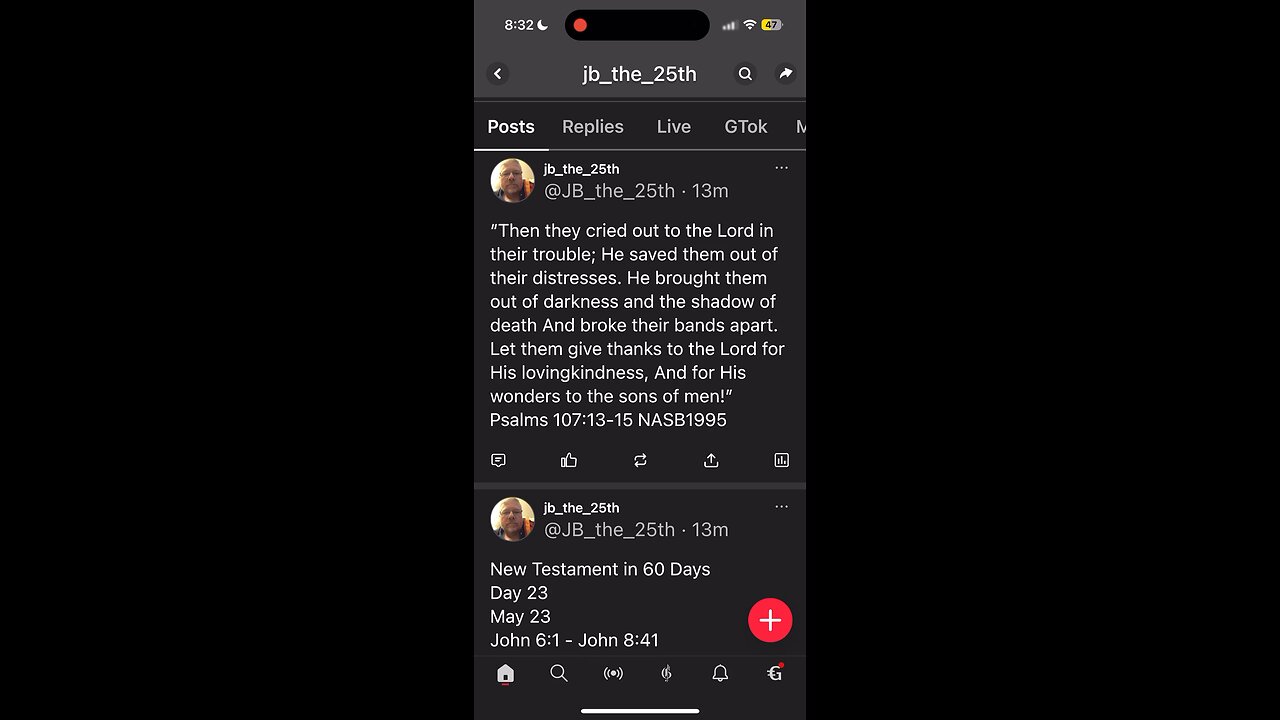The height and width of the screenshot is (720, 1280).
Task: Switch to the Live tab
Action: 673,127
